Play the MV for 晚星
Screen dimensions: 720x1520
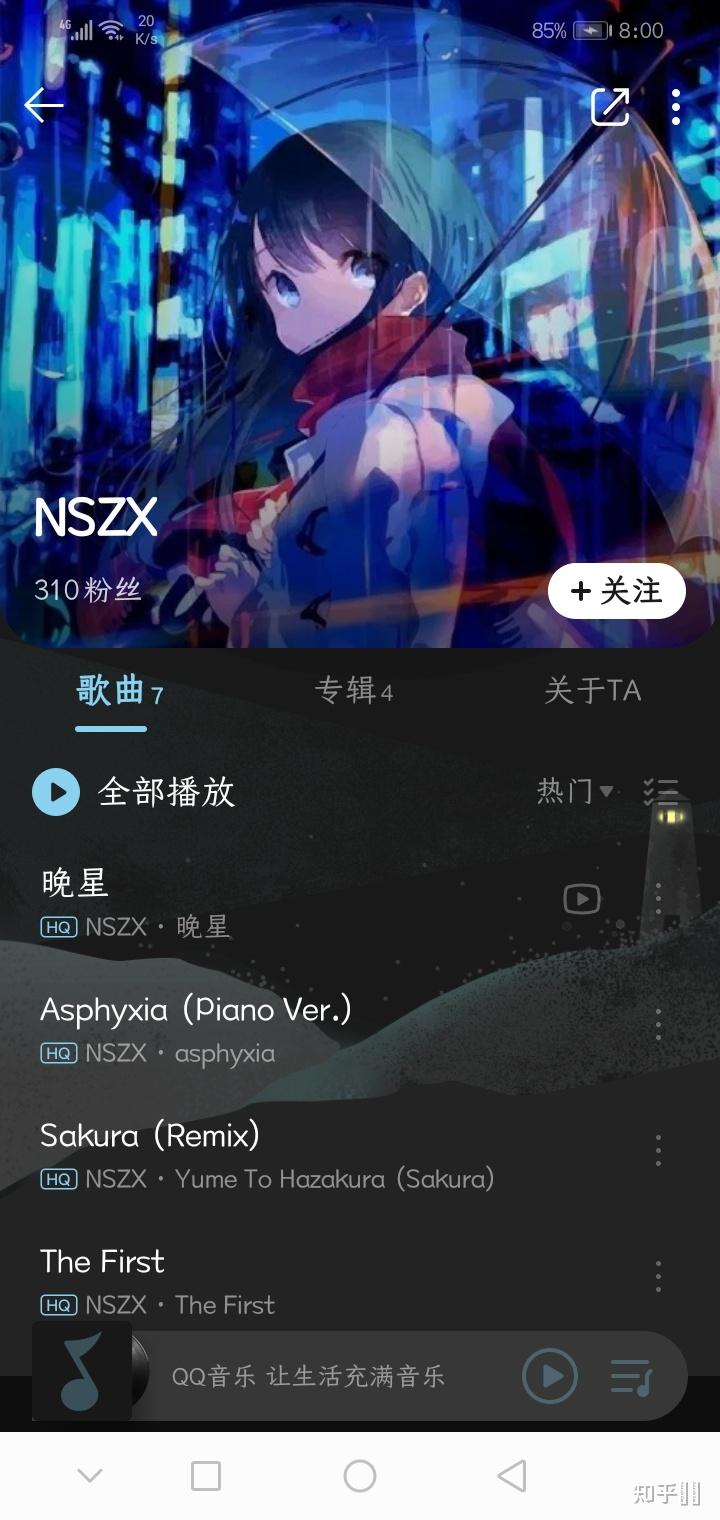(x=581, y=899)
